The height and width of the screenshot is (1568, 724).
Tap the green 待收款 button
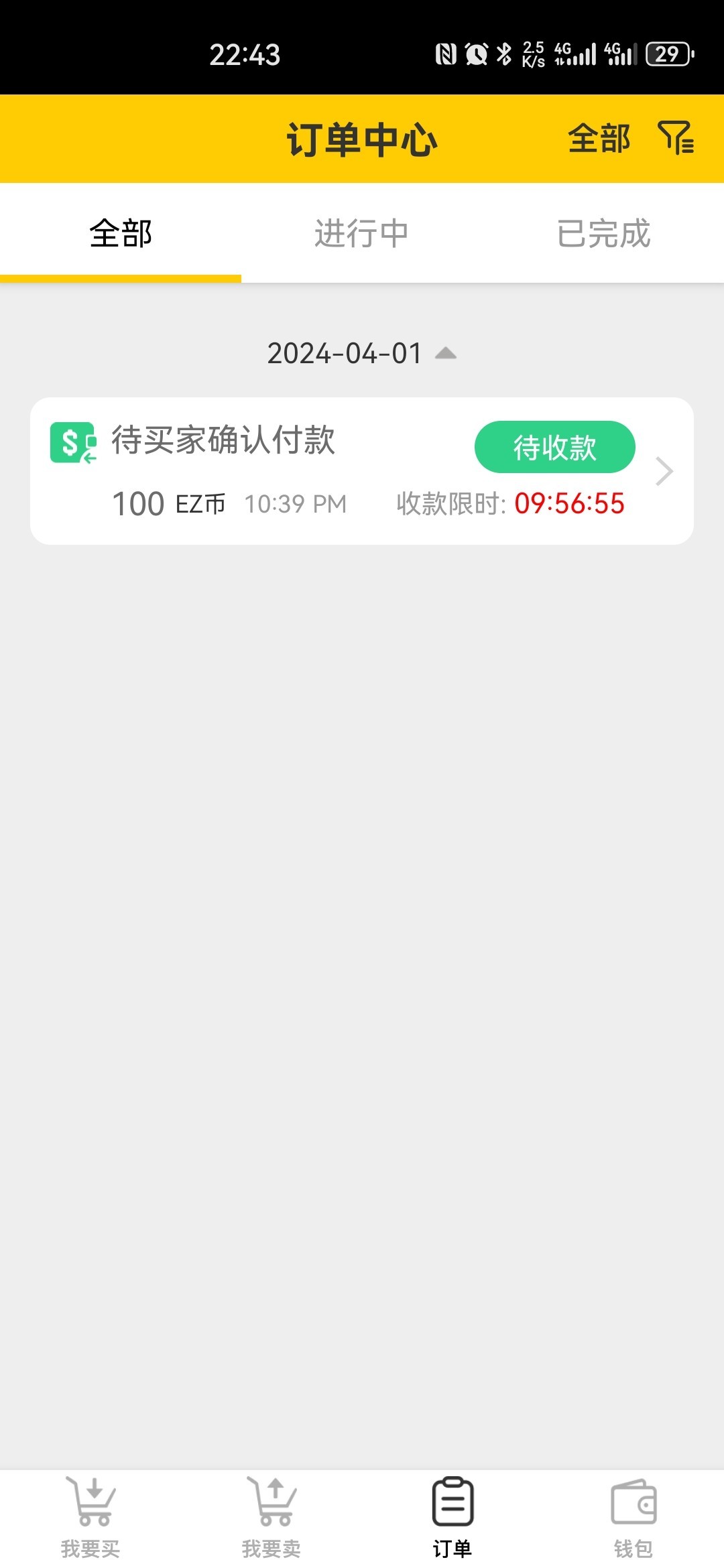pyautogui.click(x=554, y=447)
